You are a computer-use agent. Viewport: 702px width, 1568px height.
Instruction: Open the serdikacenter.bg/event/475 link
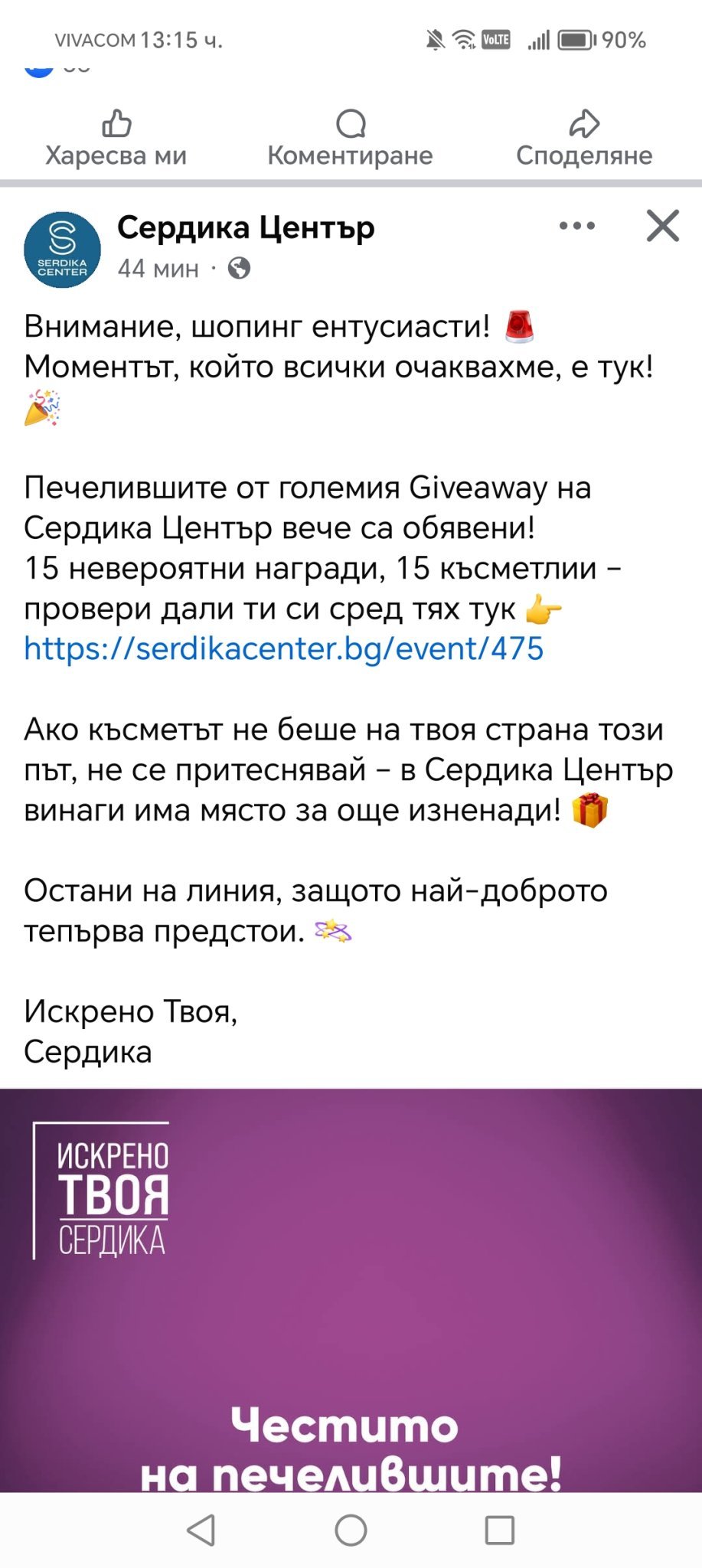coord(283,648)
